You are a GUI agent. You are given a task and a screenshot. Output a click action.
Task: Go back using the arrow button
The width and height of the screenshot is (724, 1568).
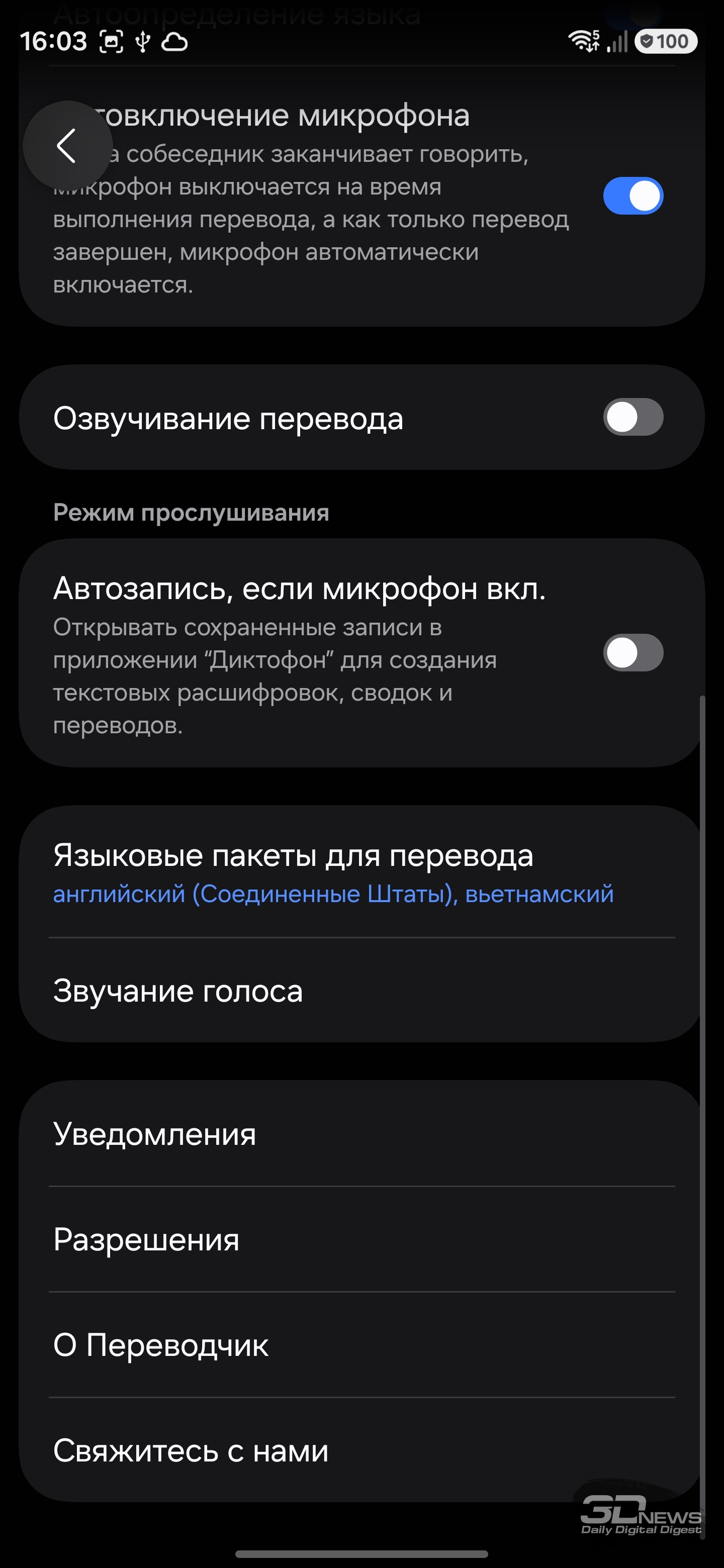pos(66,145)
